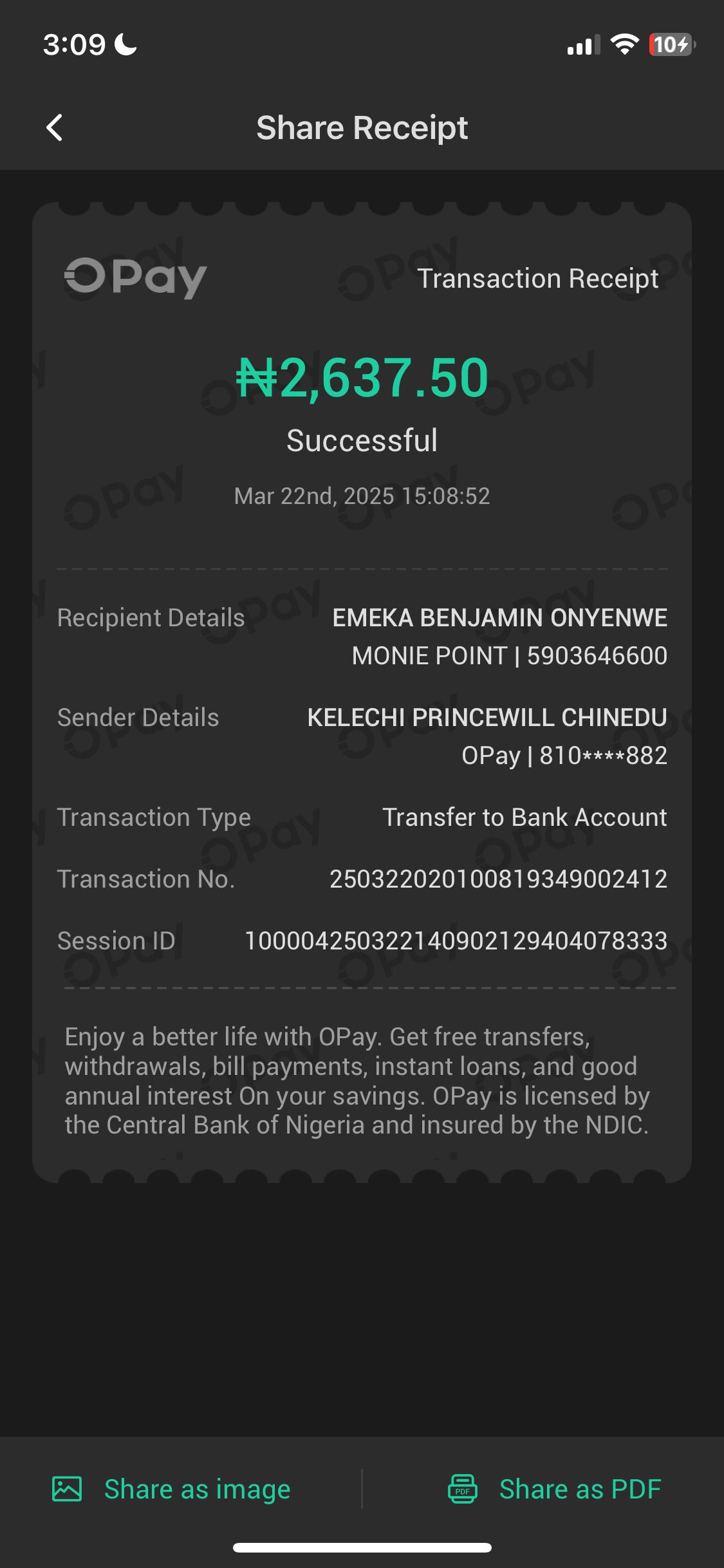Share the receipt as PDF
724x1568 pixels.
[555, 1489]
